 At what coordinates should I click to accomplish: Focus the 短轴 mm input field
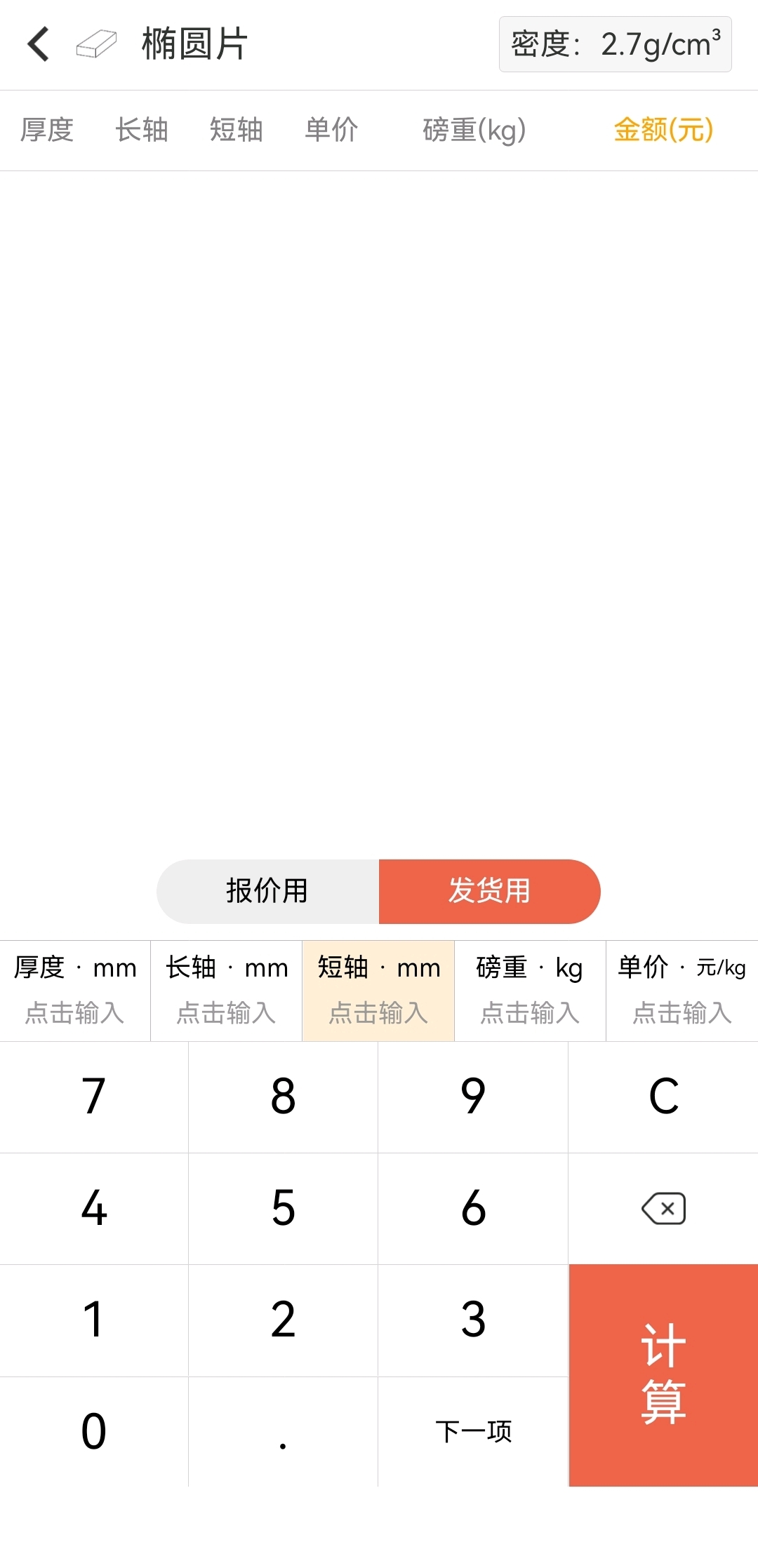coord(378,991)
